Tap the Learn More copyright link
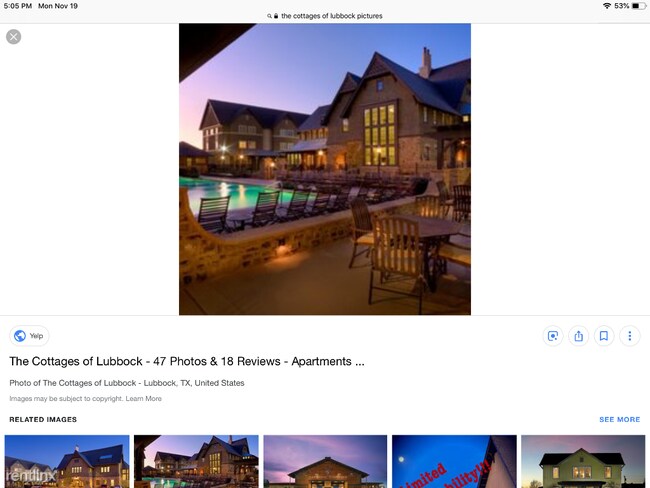 pos(143,399)
